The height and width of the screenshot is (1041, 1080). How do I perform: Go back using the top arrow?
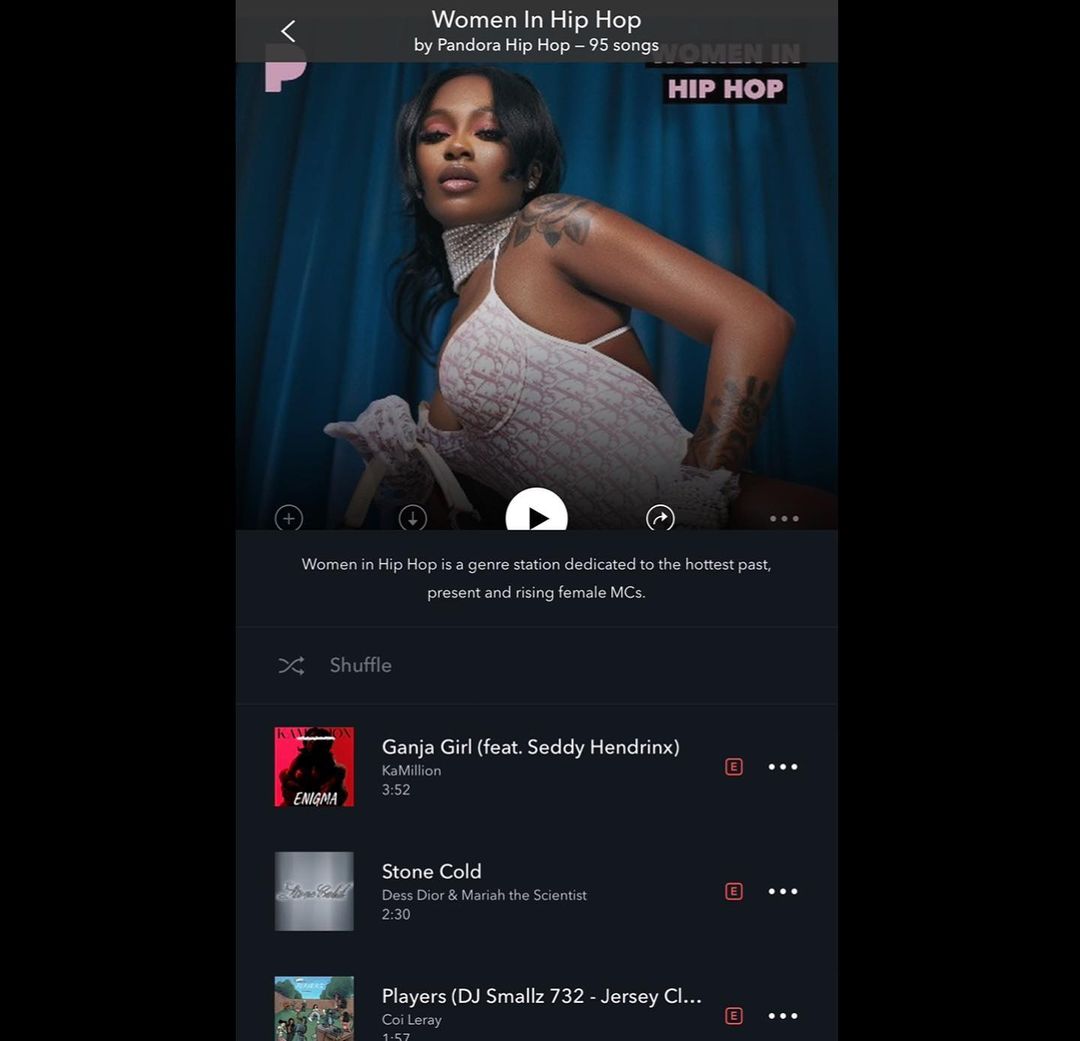pyautogui.click(x=288, y=31)
